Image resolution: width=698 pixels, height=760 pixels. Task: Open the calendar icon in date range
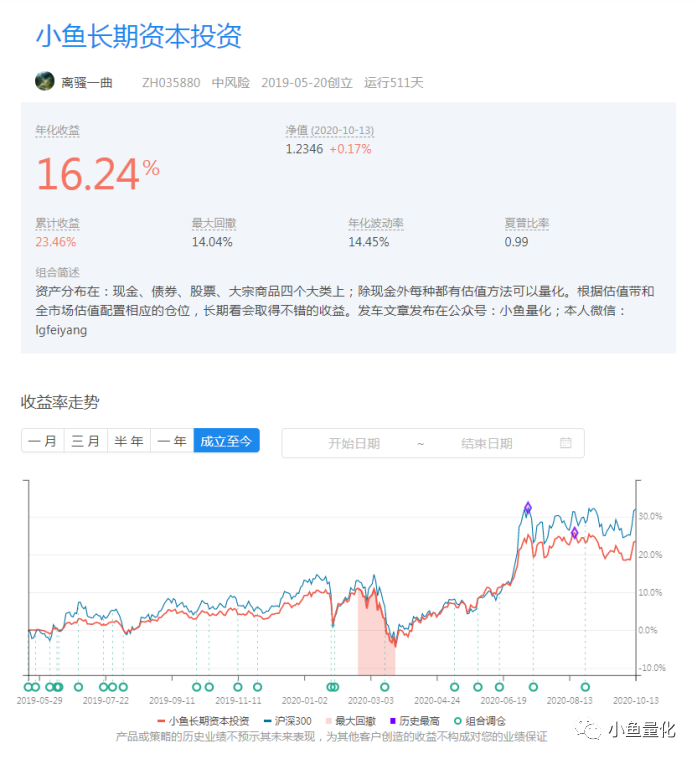point(566,443)
